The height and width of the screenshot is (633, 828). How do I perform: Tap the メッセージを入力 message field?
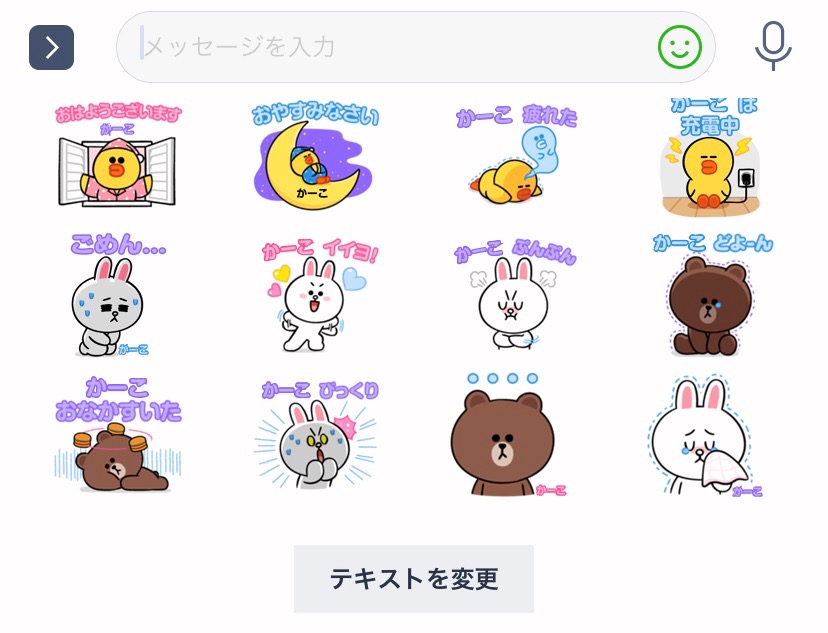coord(390,47)
